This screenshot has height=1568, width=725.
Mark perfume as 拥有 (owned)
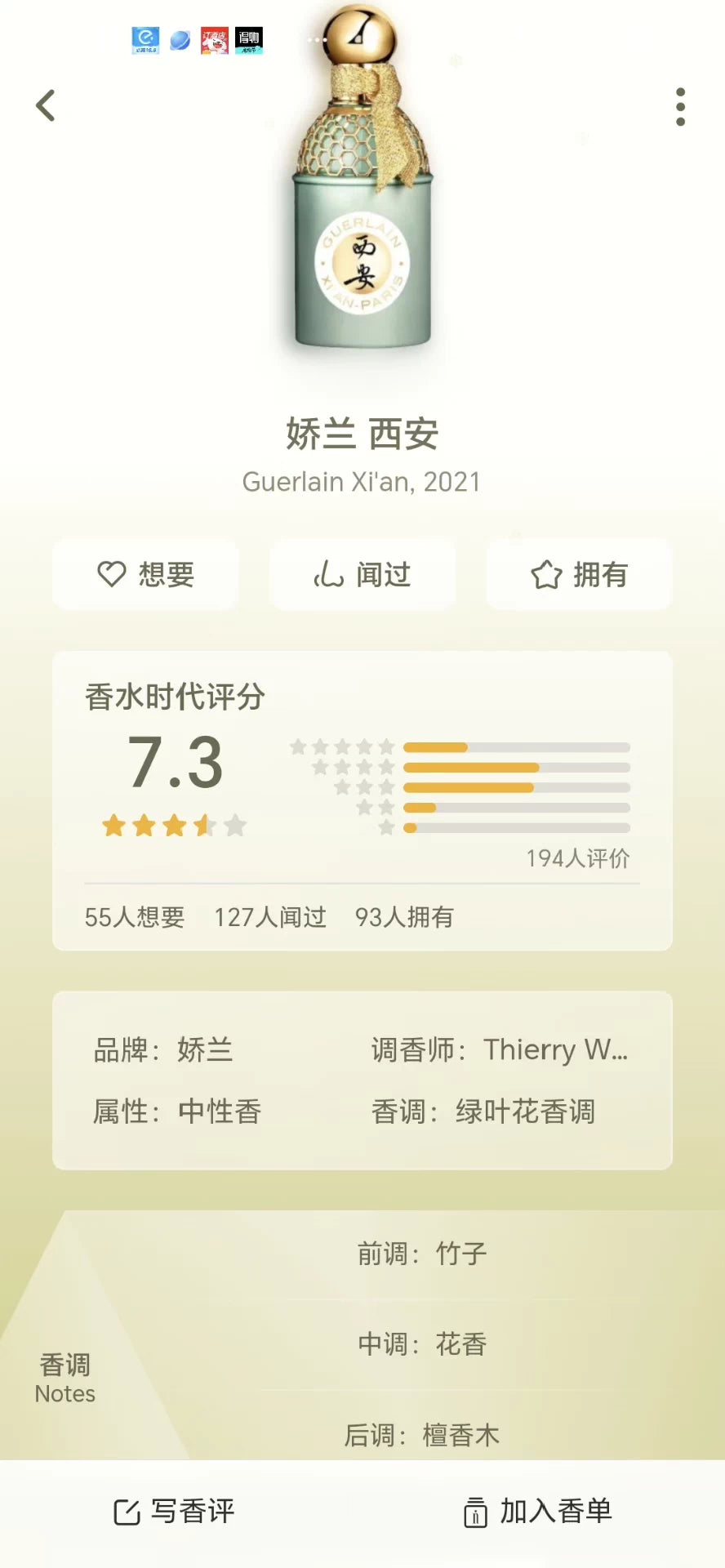[579, 574]
